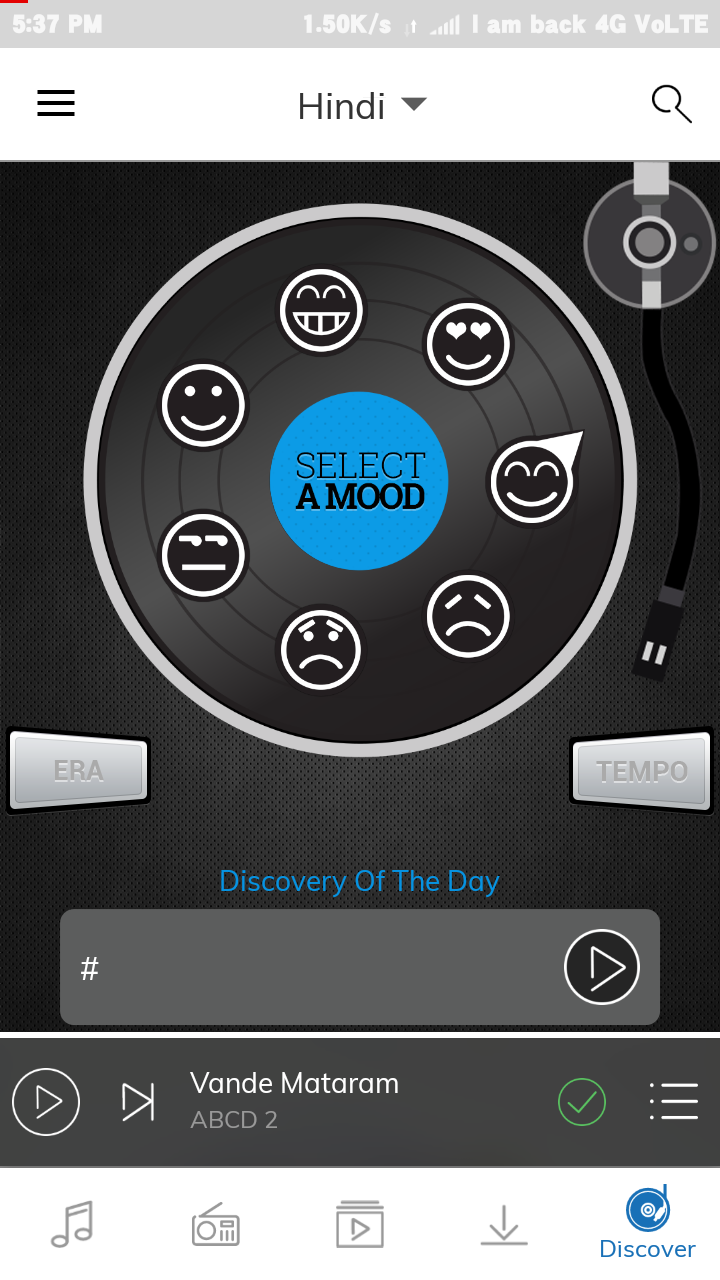The height and width of the screenshot is (1280, 720).
Task: Open the player queue list
Action: click(x=673, y=1101)
